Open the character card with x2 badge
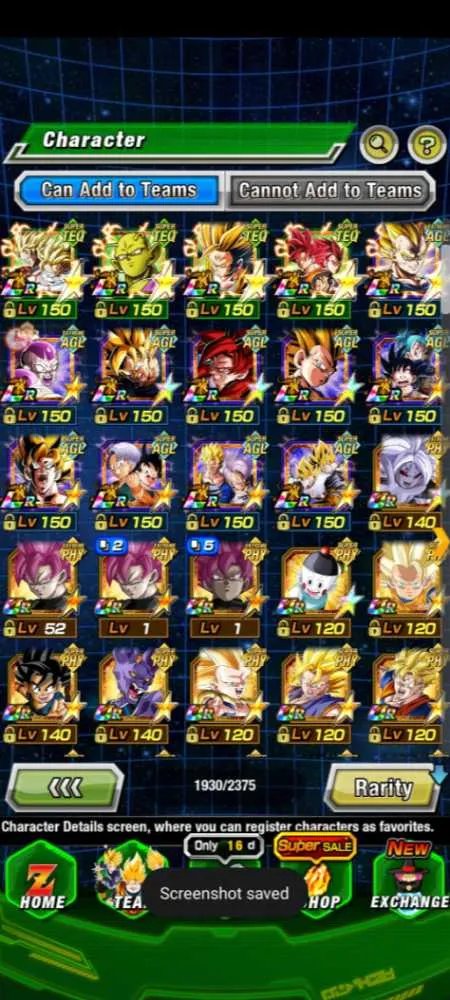Viewport: 450px width, 1000px height. [133, 589]
